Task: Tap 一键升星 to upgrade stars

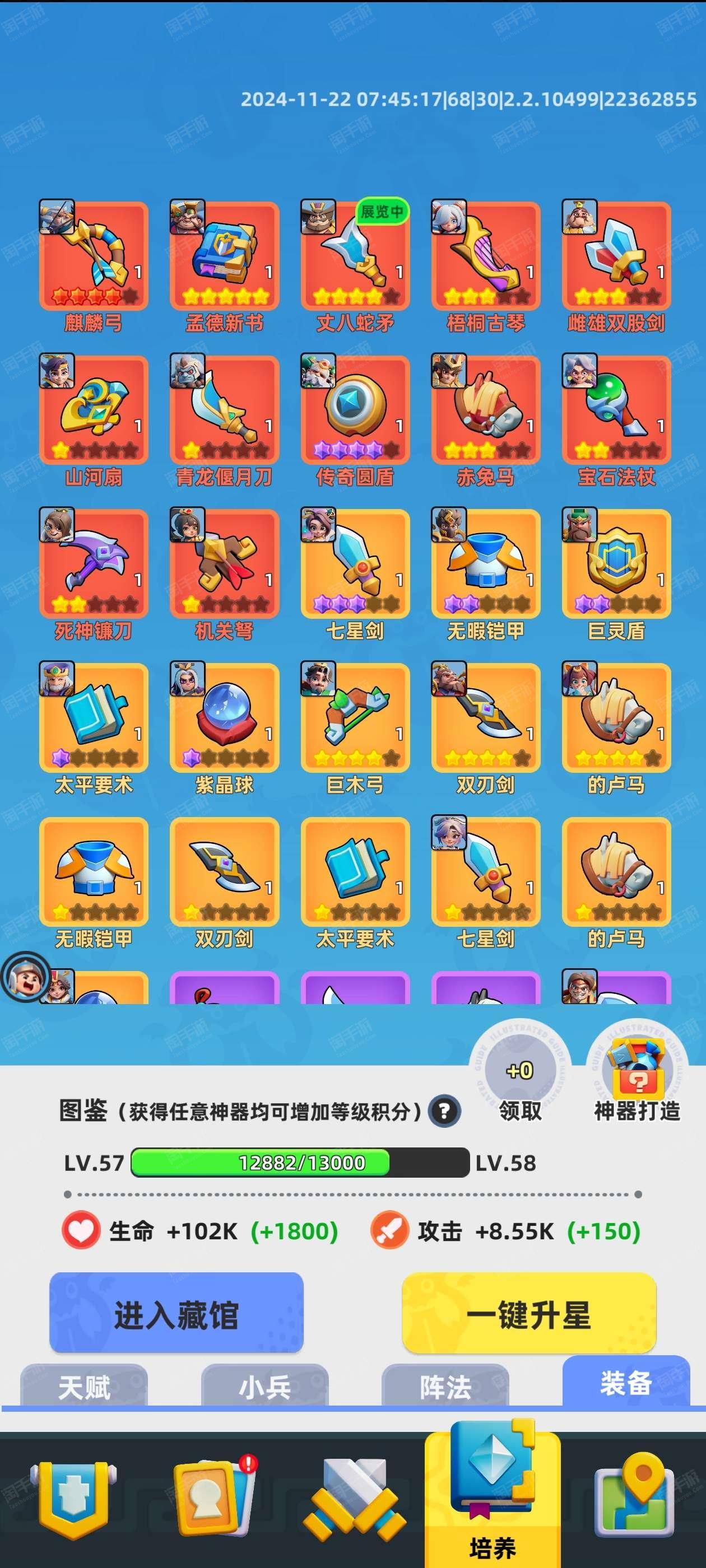Action: point(529,1315)
